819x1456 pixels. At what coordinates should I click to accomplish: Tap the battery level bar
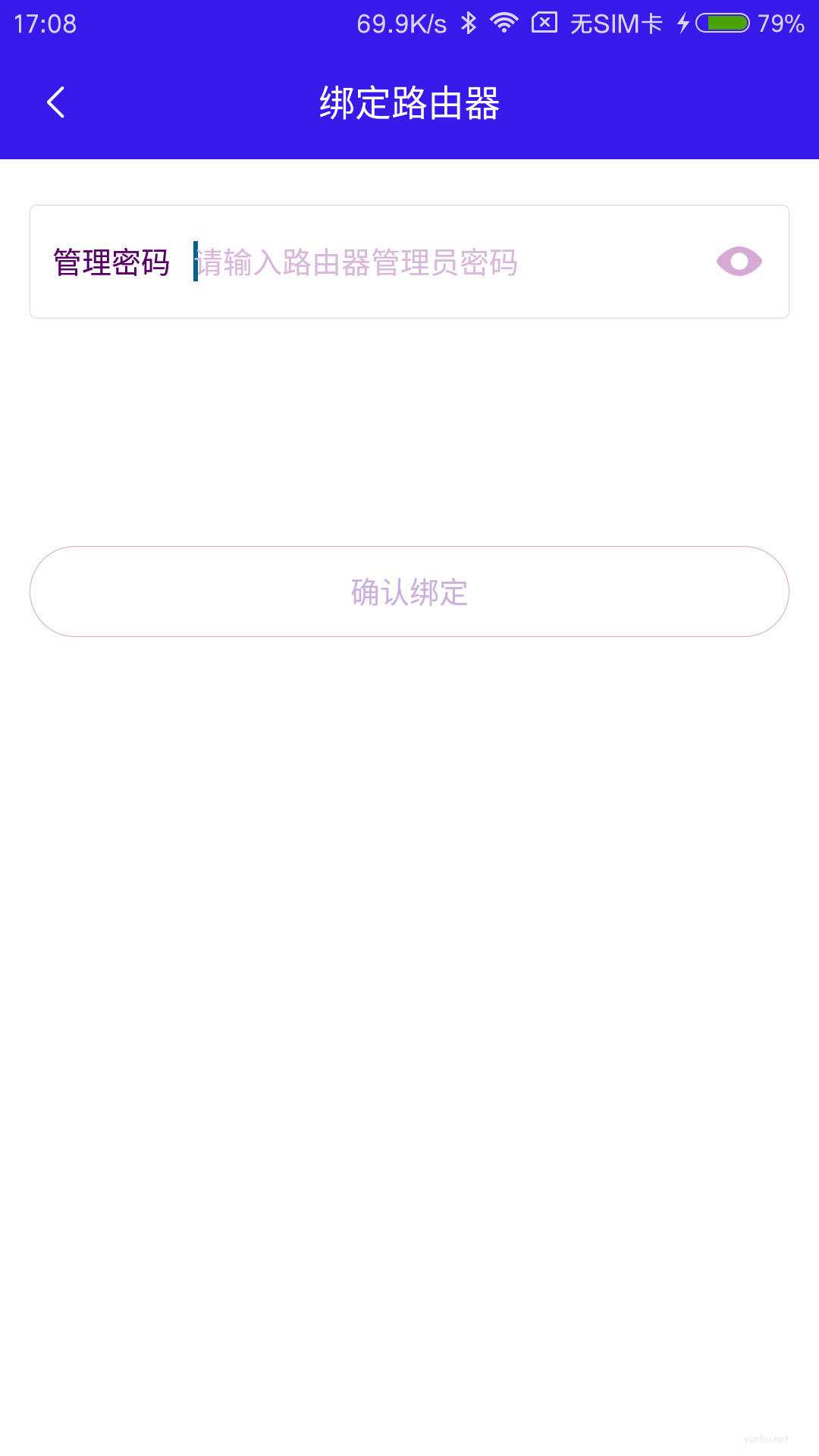pos(722,23)
